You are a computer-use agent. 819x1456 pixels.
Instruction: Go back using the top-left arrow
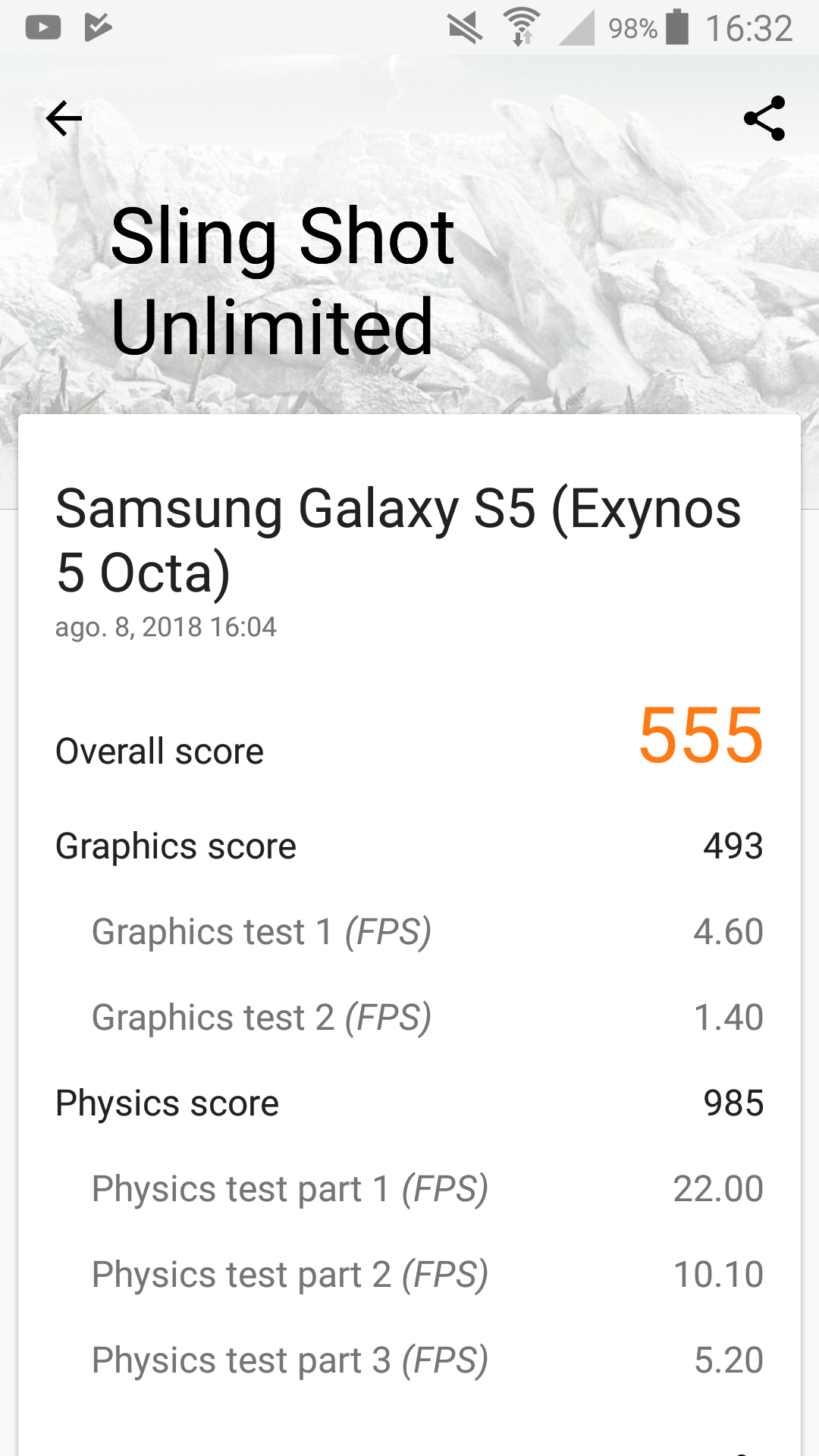(x=64, y=118)
